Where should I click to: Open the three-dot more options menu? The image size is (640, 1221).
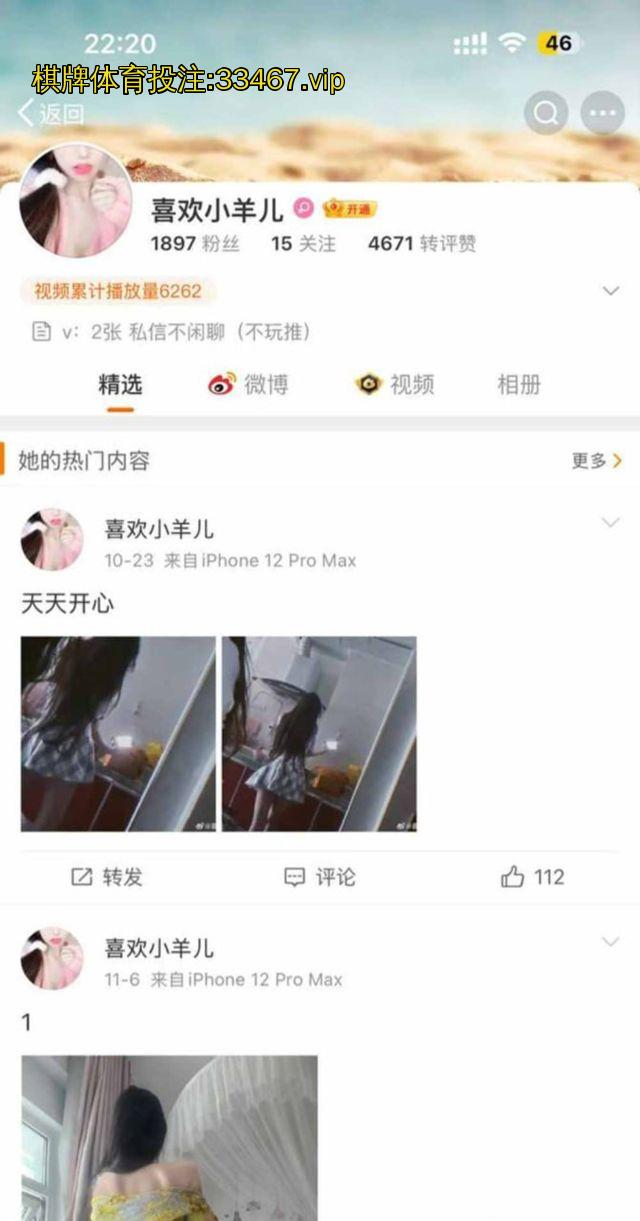tap(602, 113)
